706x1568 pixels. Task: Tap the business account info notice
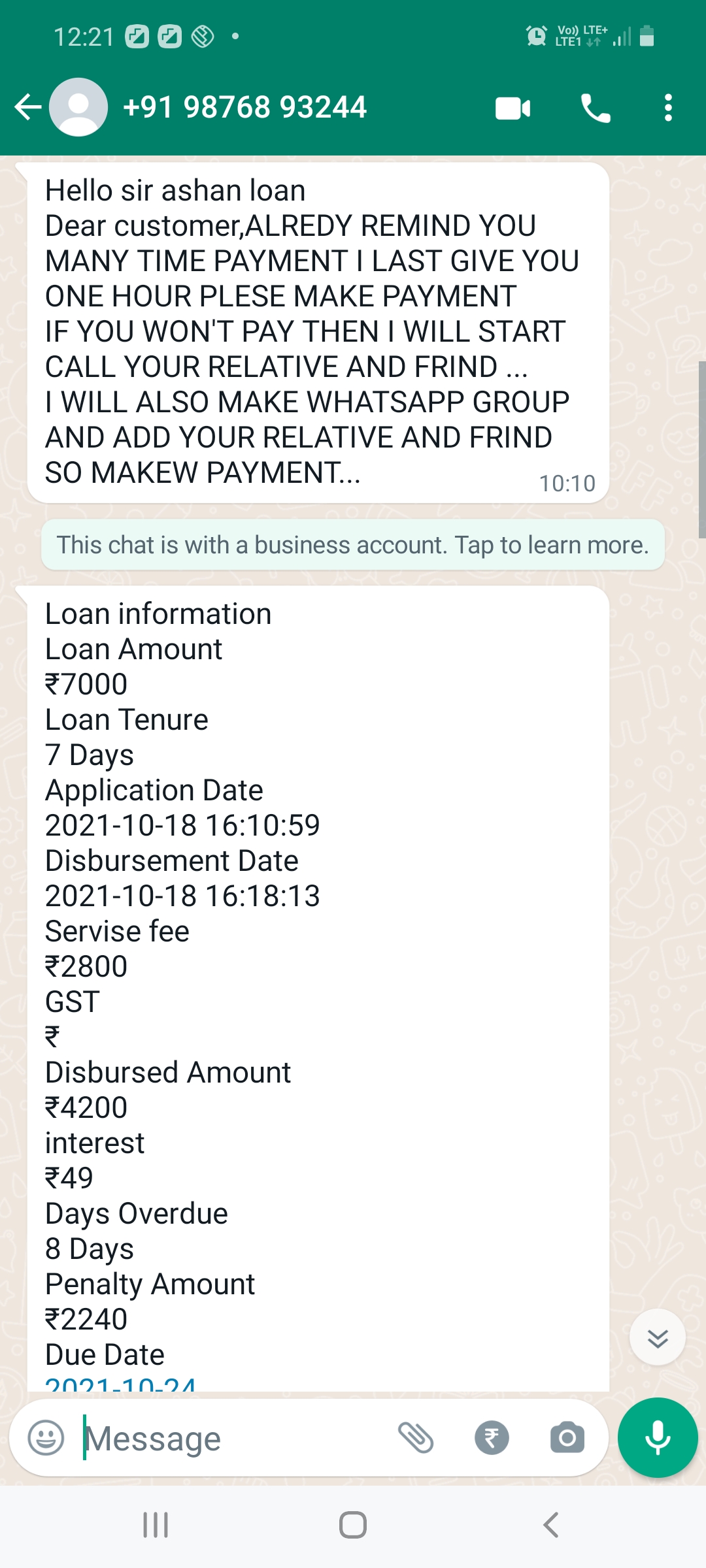353,545
